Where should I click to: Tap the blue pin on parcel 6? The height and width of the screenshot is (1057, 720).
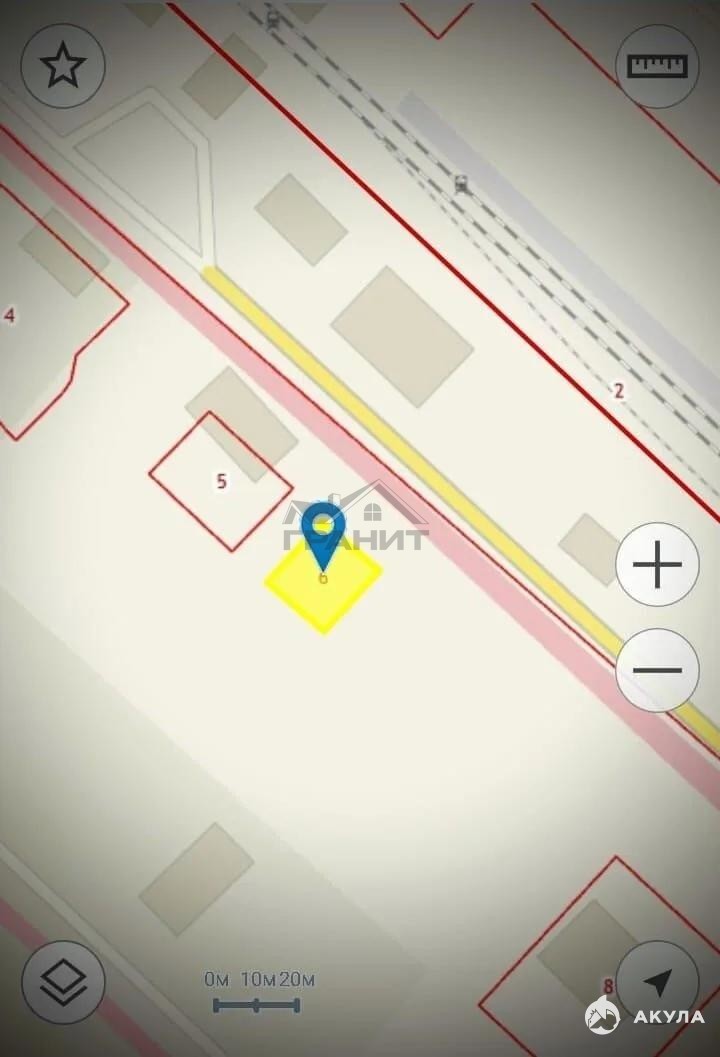(322, 528)
